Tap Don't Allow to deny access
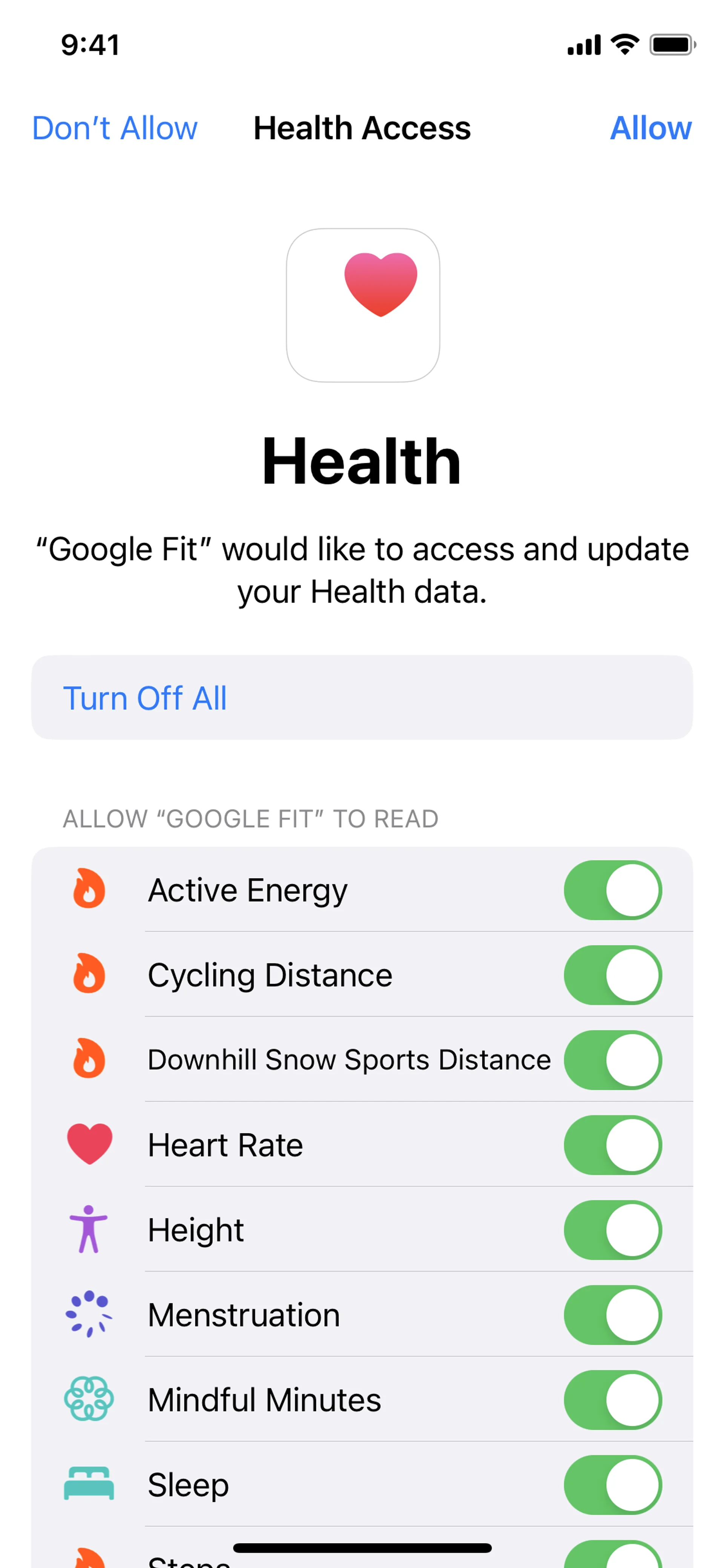This screenshot has height=1568, width=724. 114,128
